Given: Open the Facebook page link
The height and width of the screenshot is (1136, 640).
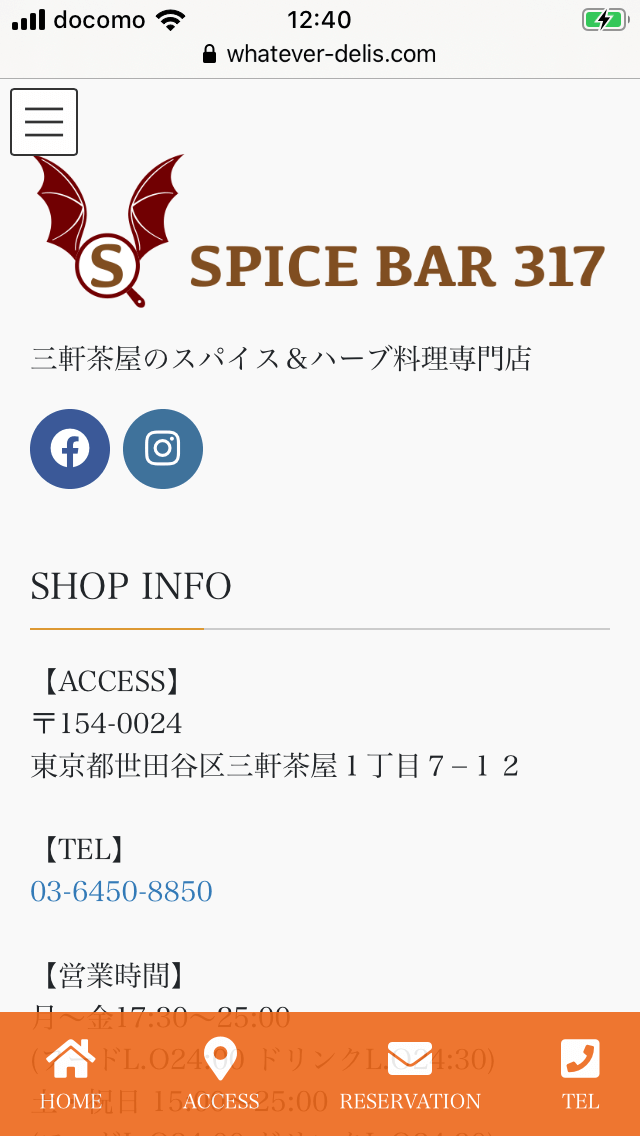Looking at the screenshot, I should tap(70, 449).
